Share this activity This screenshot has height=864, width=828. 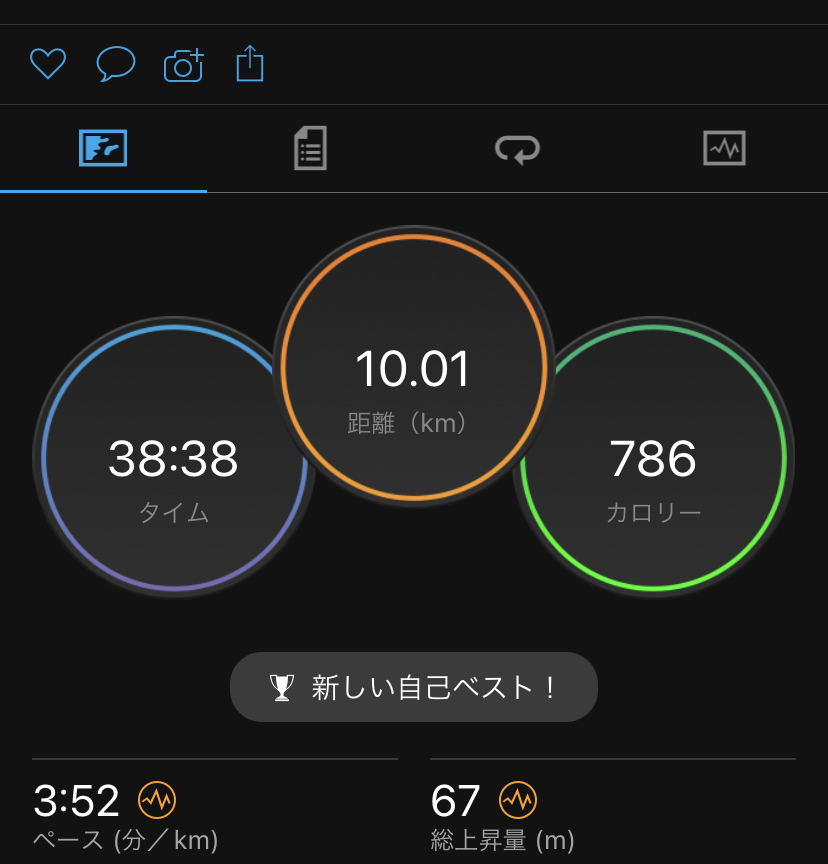pos(250,65)
